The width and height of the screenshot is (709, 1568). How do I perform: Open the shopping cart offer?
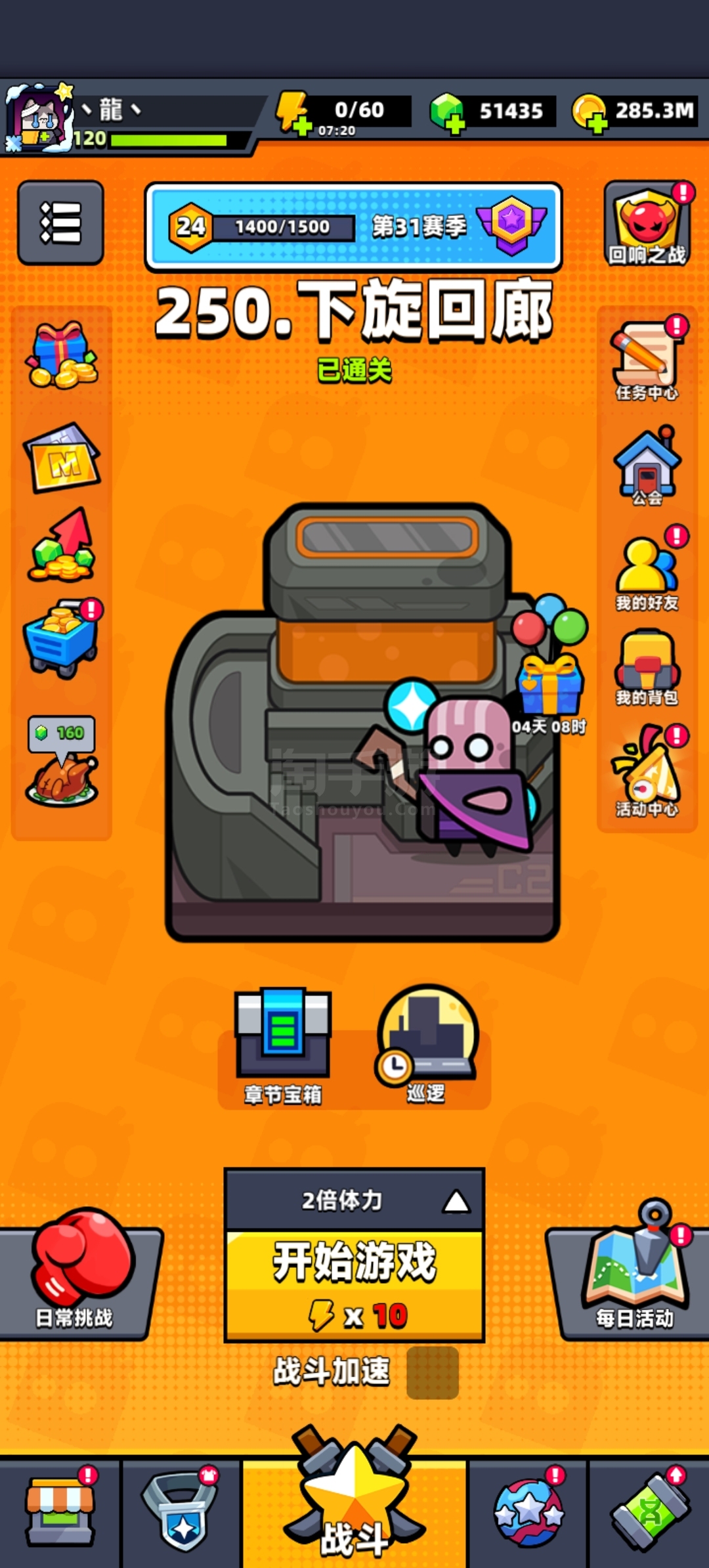pos(61,638)
